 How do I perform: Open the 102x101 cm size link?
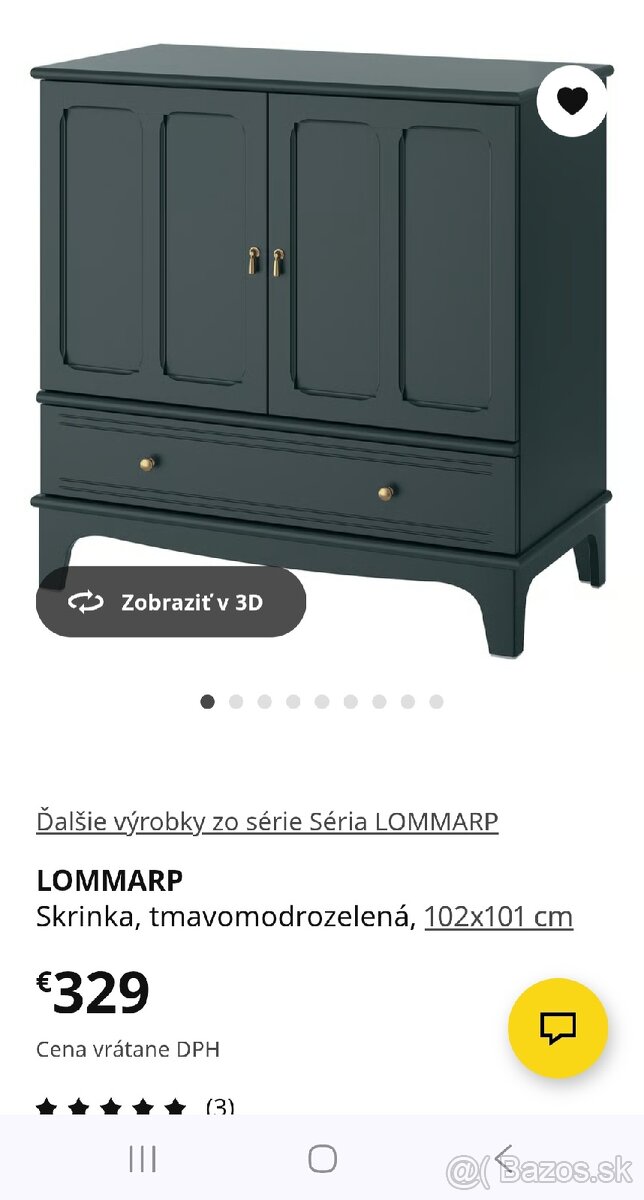coord(498,915)
